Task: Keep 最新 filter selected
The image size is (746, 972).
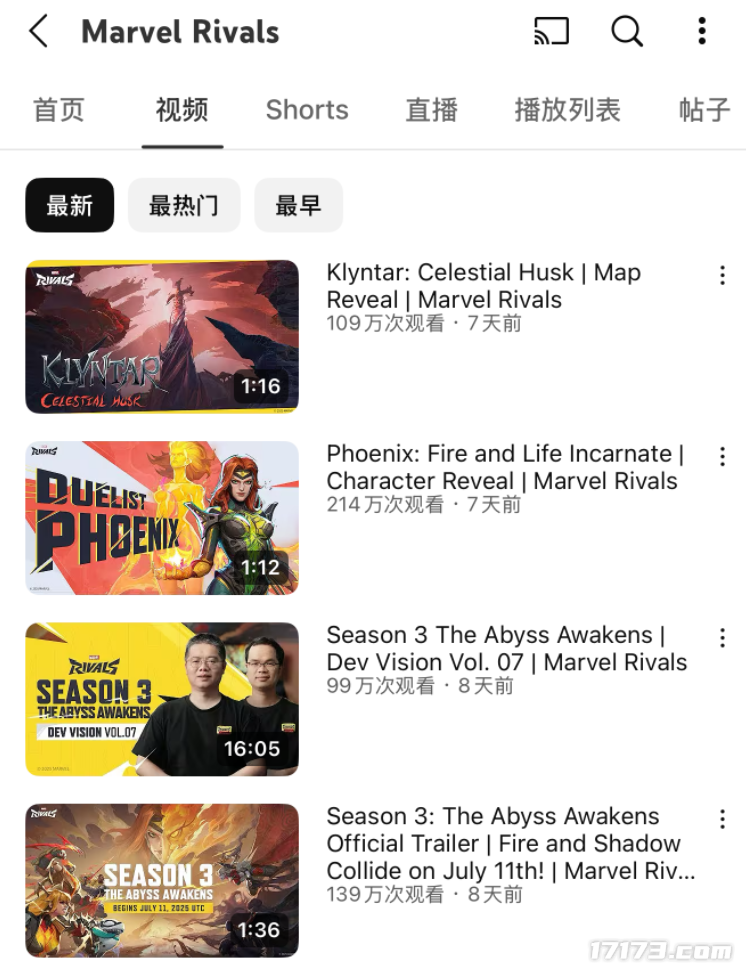Action: pyautogui.click(x=69, y=205)
